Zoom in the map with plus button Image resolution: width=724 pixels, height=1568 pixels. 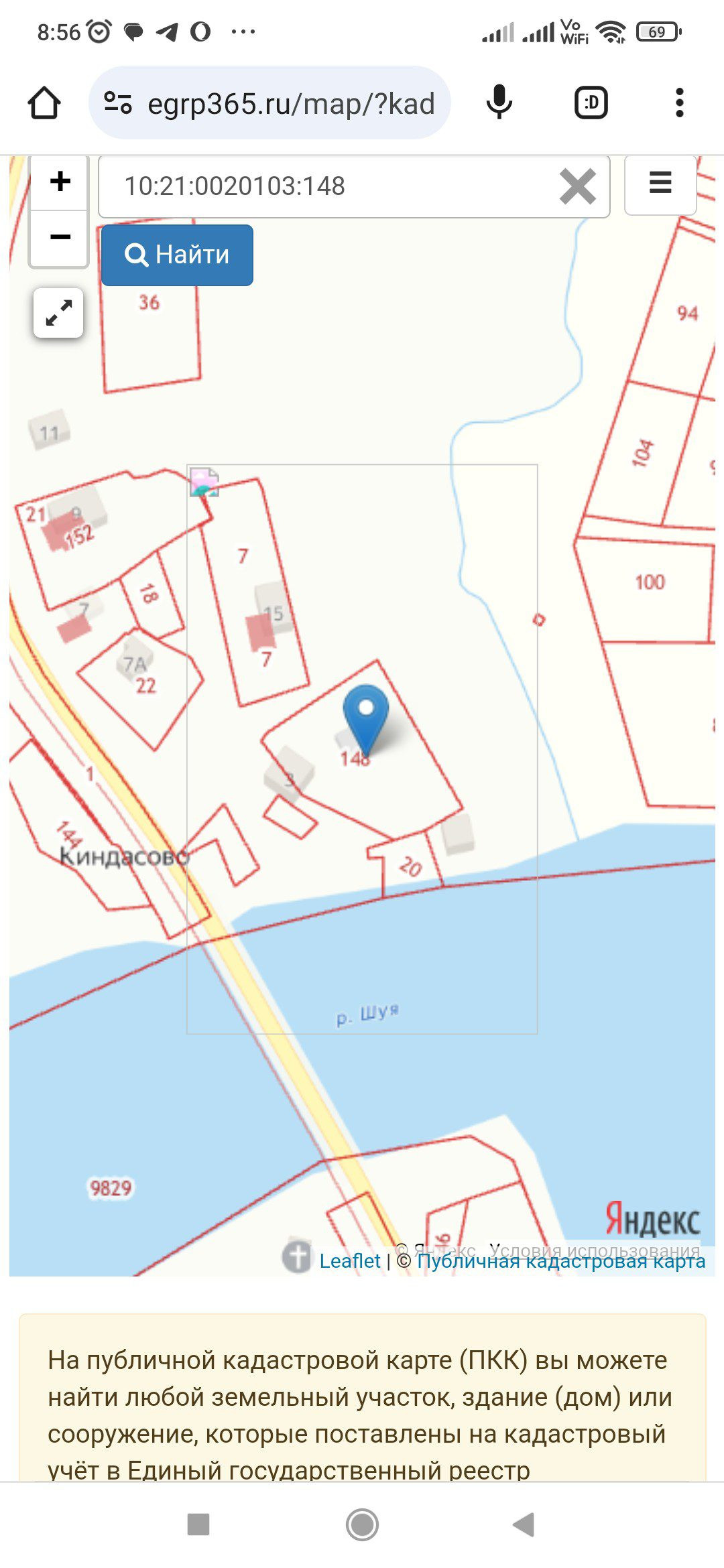coord(60,182)
